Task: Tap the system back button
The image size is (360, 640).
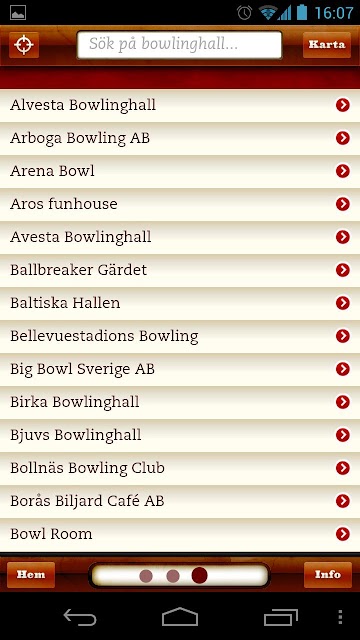Action: point(80,617)
